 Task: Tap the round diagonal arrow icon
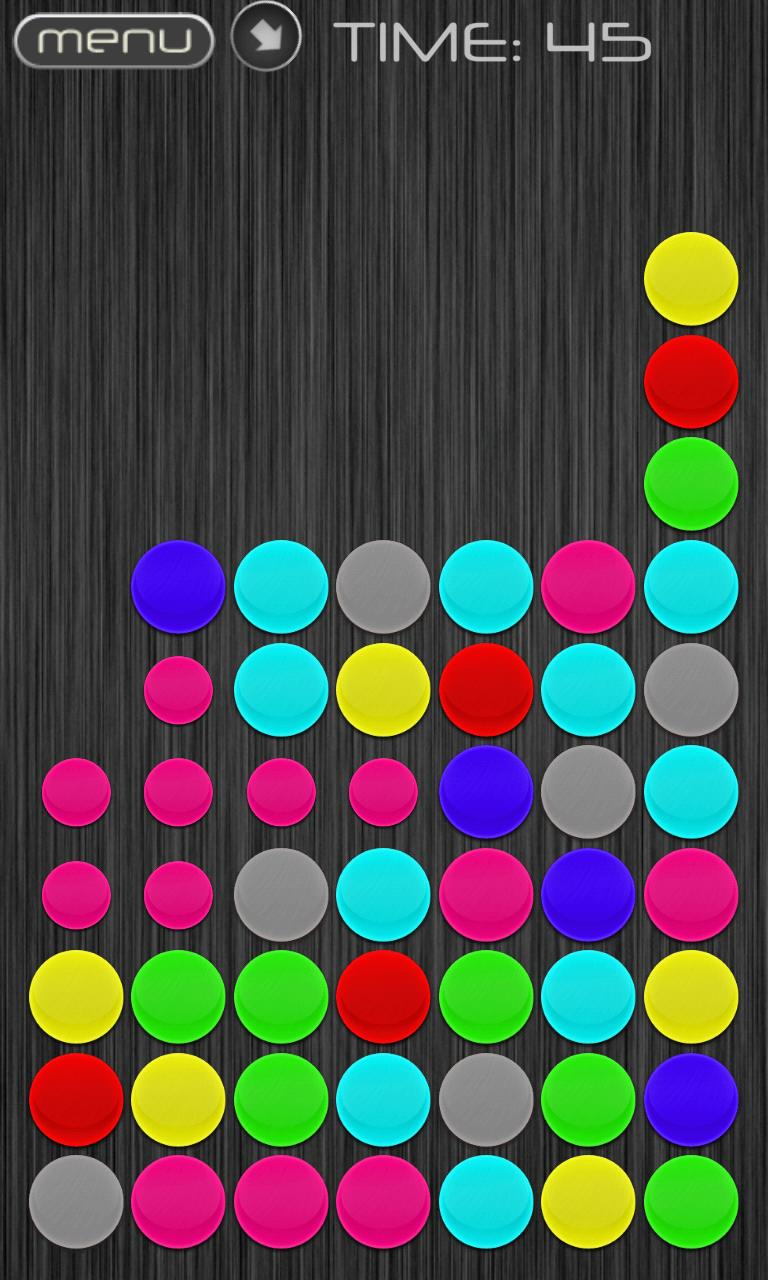[266, 38]
